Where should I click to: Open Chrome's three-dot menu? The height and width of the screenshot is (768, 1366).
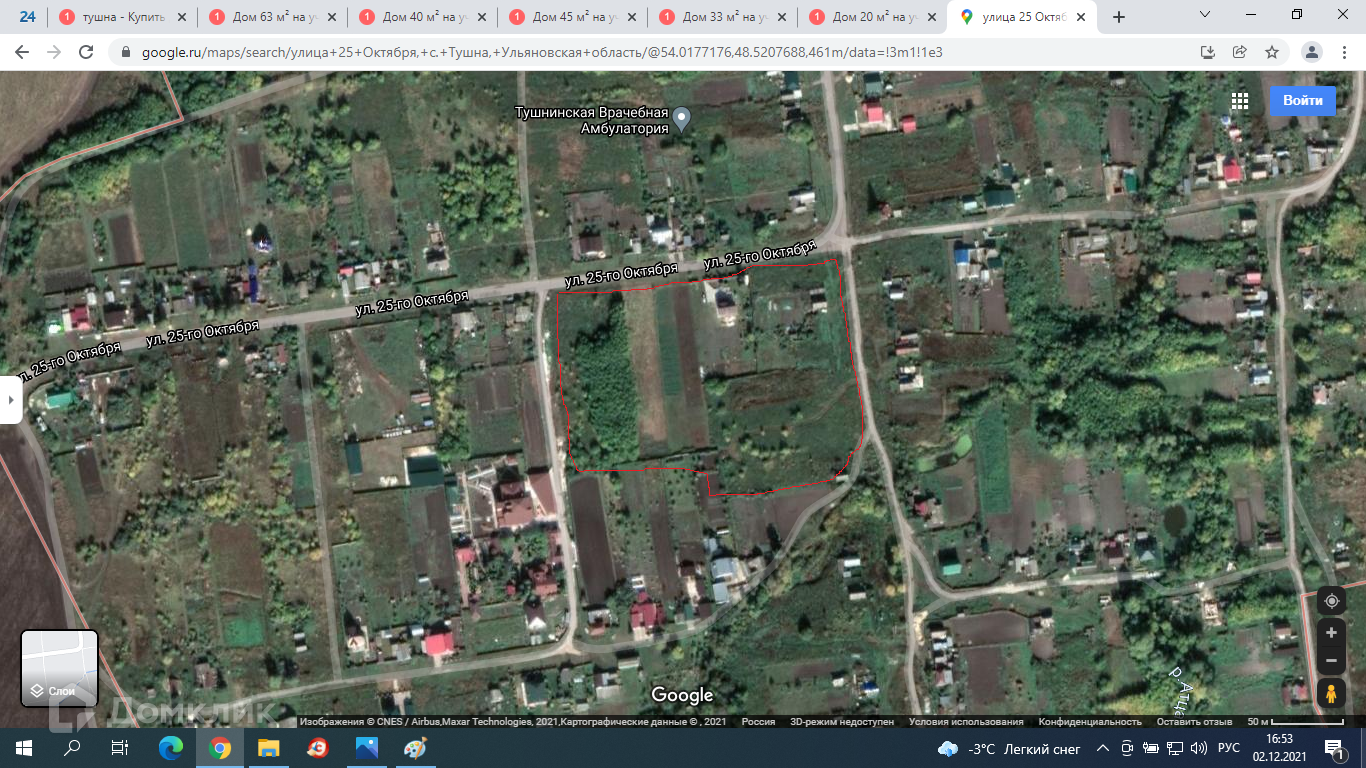pyautogui.click(x=1345, y=52)
